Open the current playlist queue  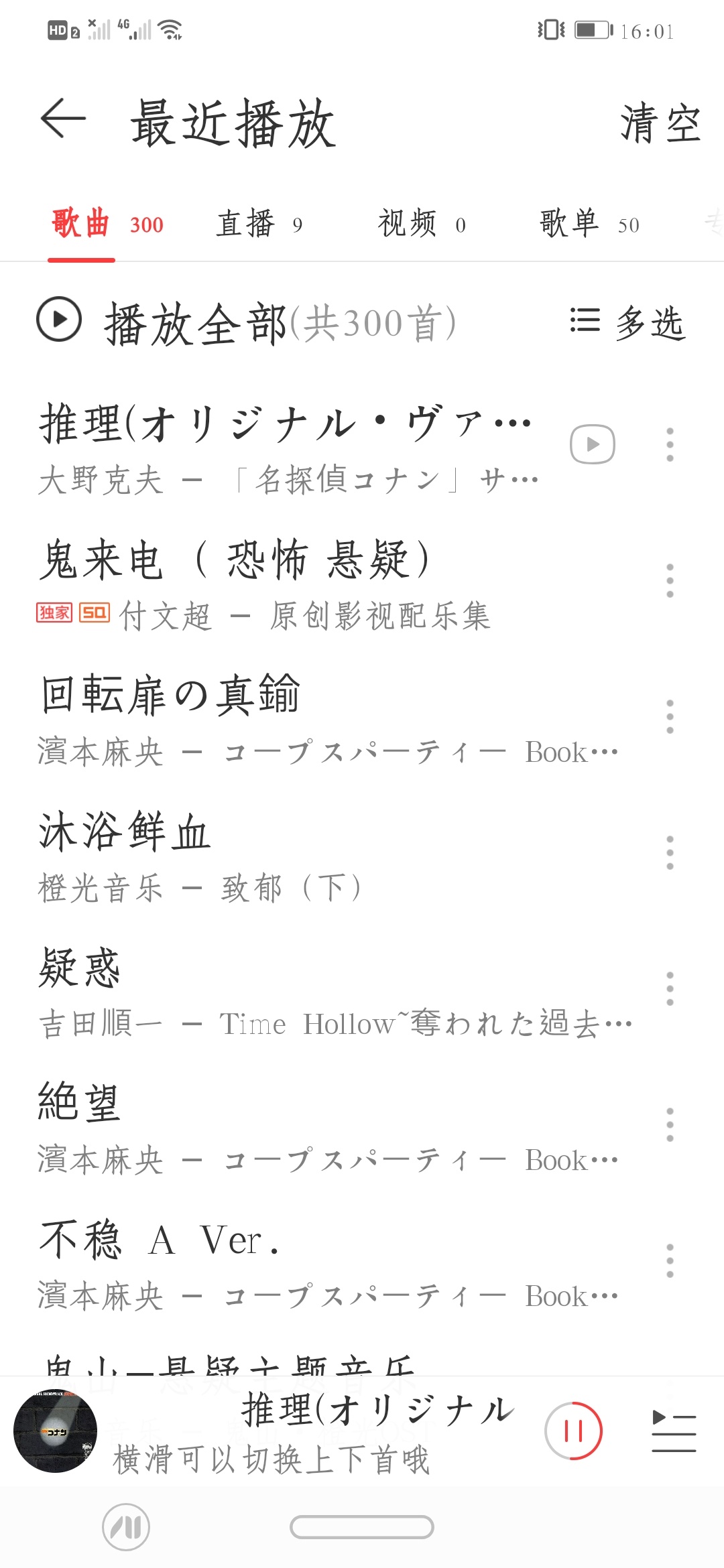[674, 1431]
